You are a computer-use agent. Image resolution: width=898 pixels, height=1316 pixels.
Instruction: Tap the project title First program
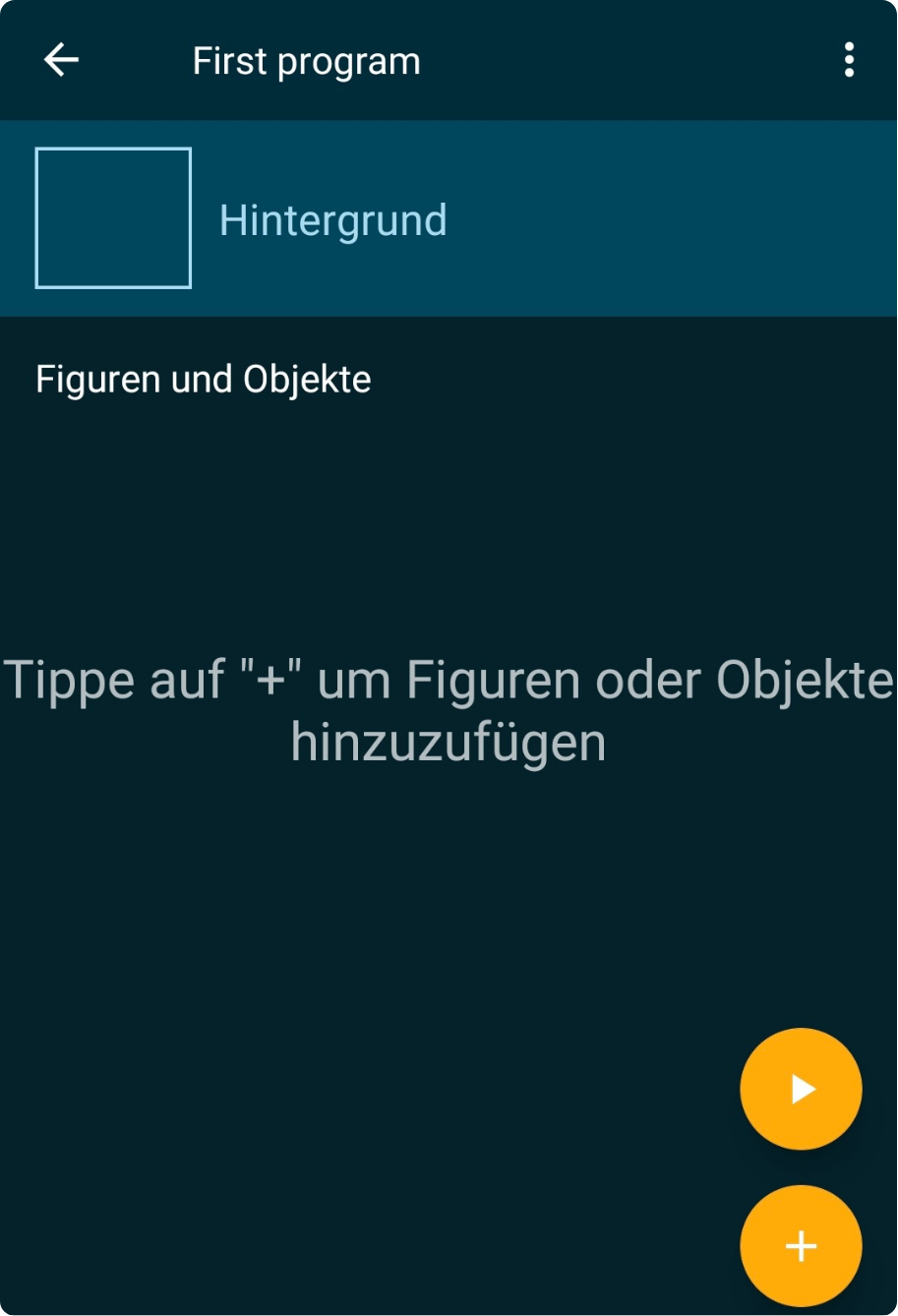tap(306, 60)
